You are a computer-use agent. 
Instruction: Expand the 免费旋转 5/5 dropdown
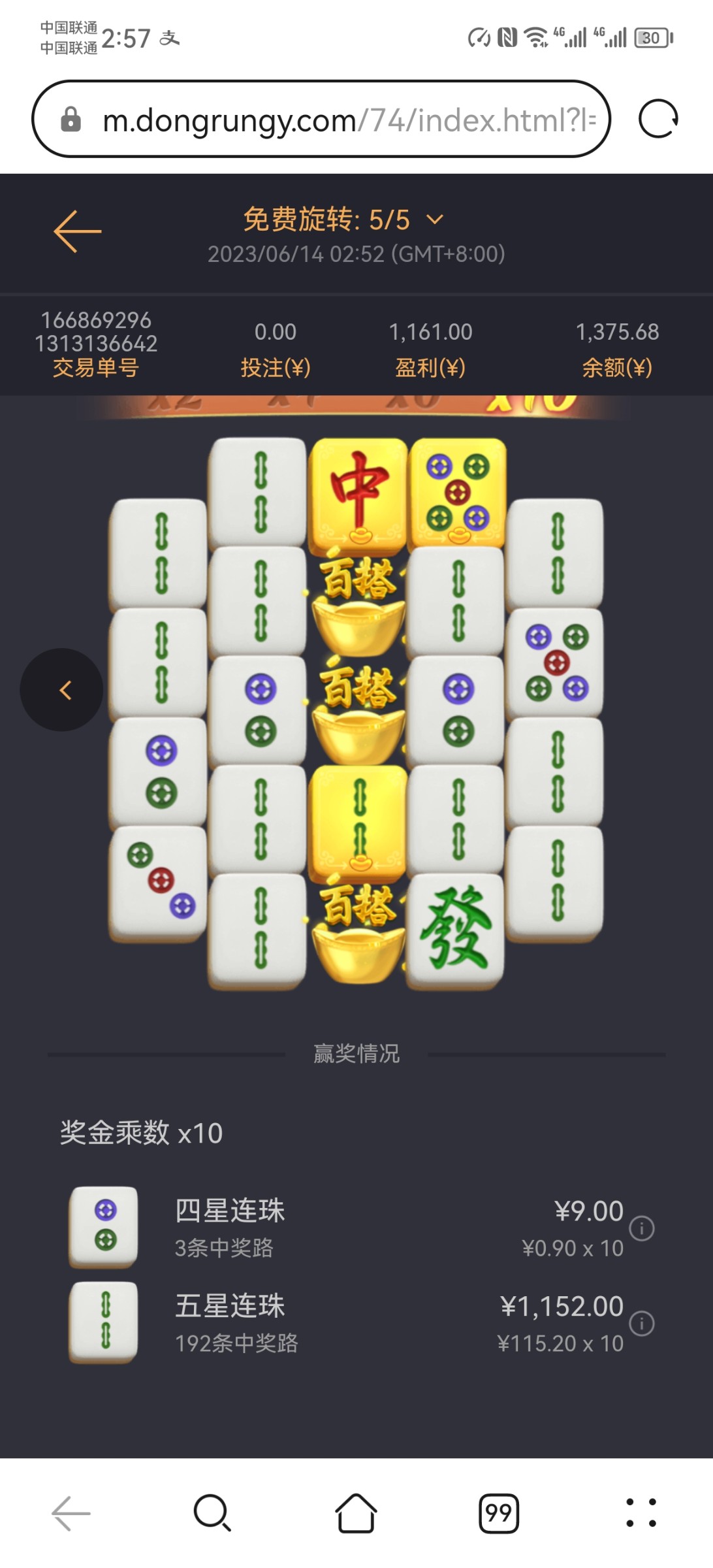(435, 221)
